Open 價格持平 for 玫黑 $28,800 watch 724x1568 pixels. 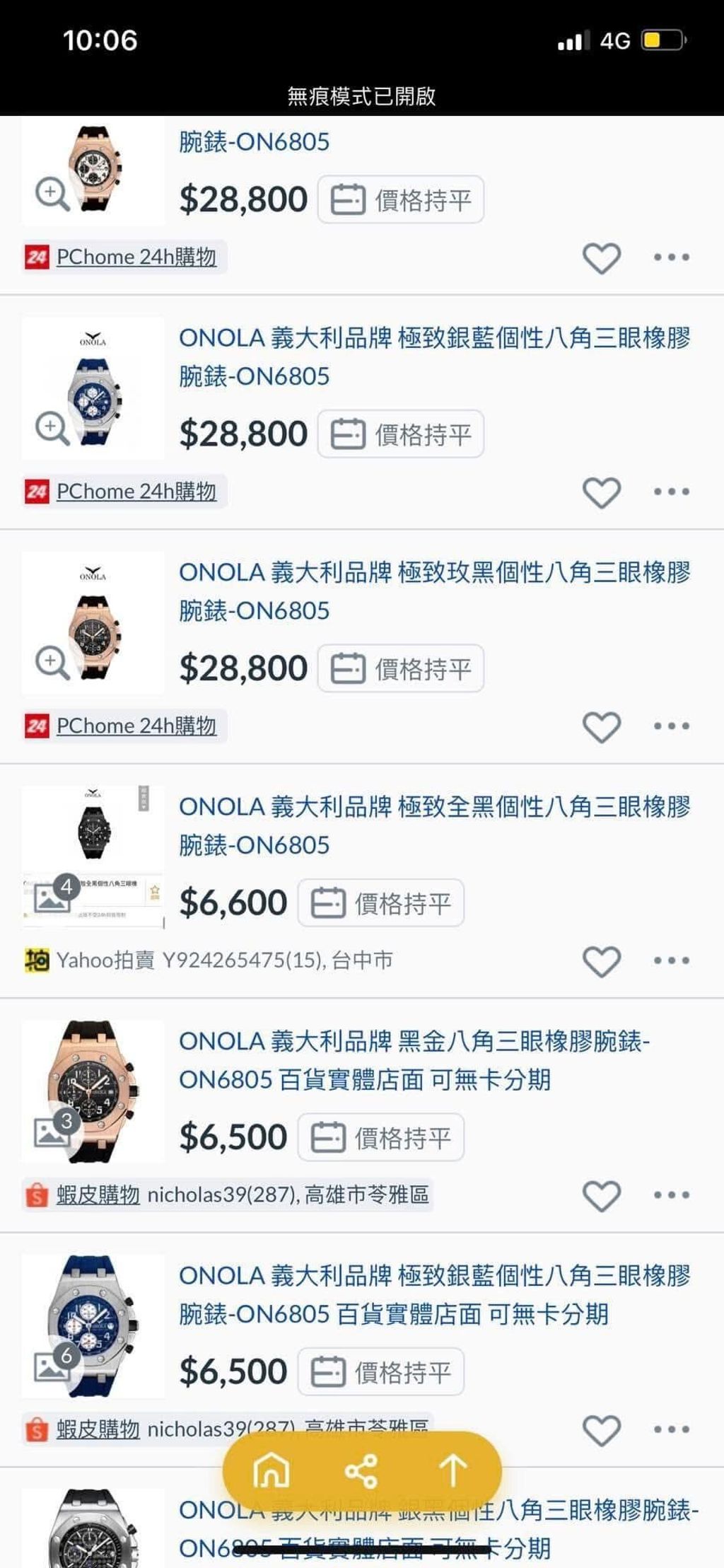401,668
